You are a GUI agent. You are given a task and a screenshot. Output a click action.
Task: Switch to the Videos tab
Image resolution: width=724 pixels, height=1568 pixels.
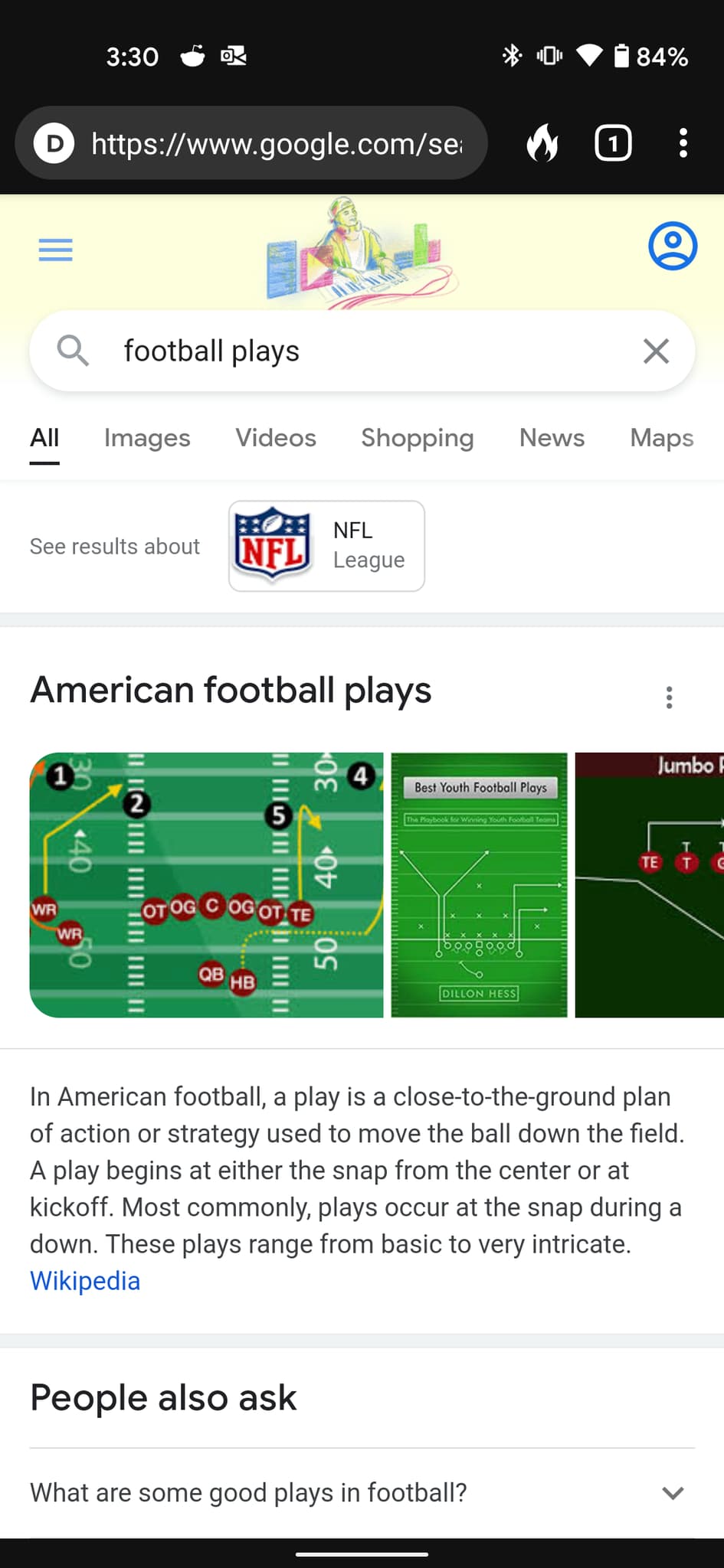(x=276, y=438)
